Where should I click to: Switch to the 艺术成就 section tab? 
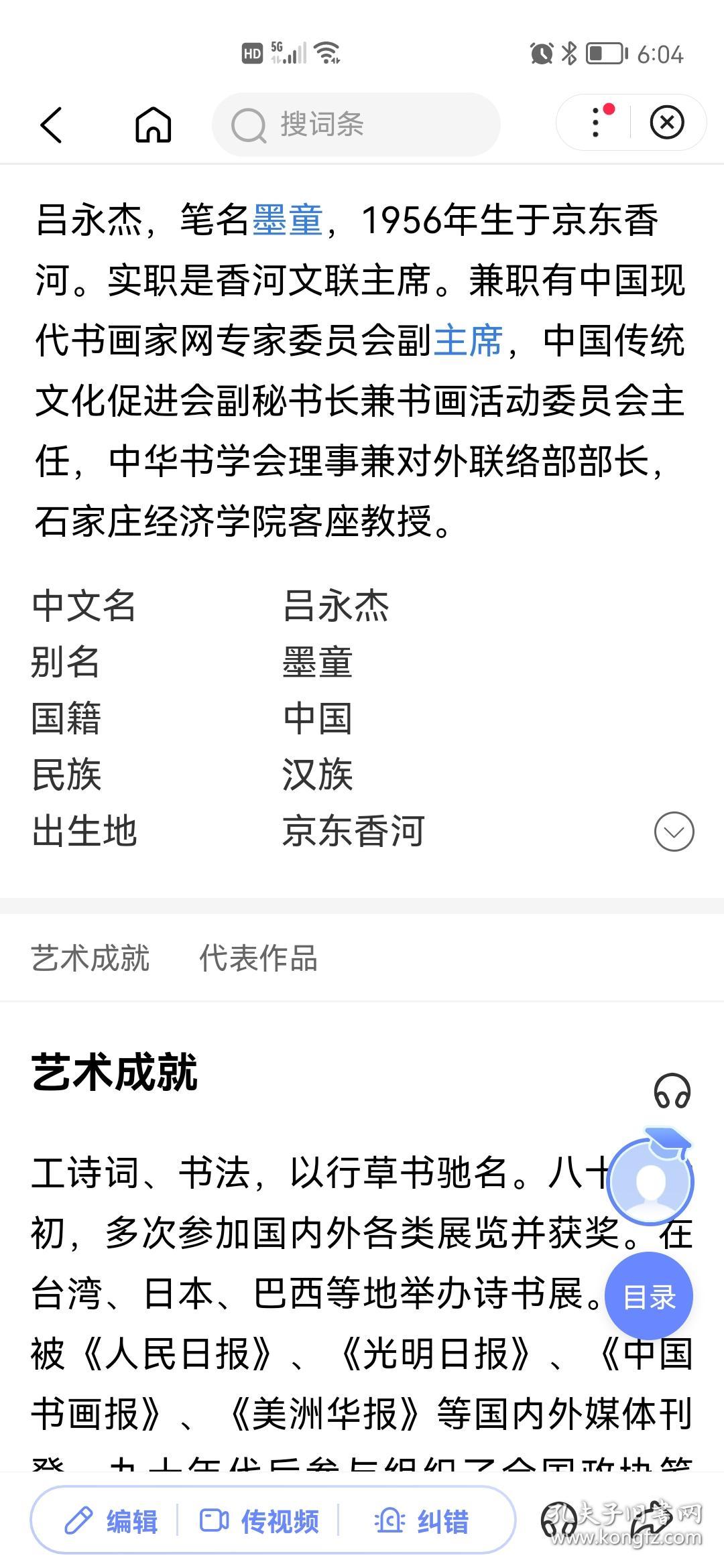click(90, 958)
